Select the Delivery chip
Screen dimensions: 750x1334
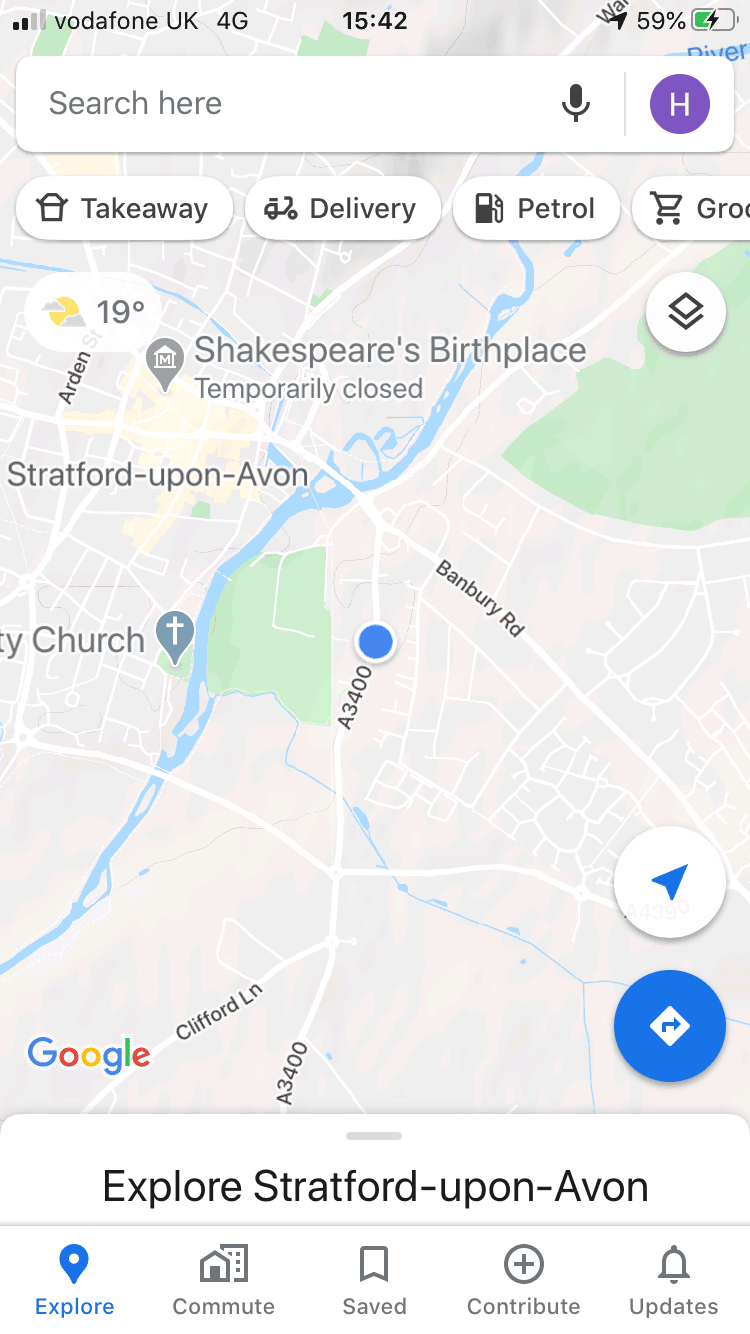click(342, 208)
